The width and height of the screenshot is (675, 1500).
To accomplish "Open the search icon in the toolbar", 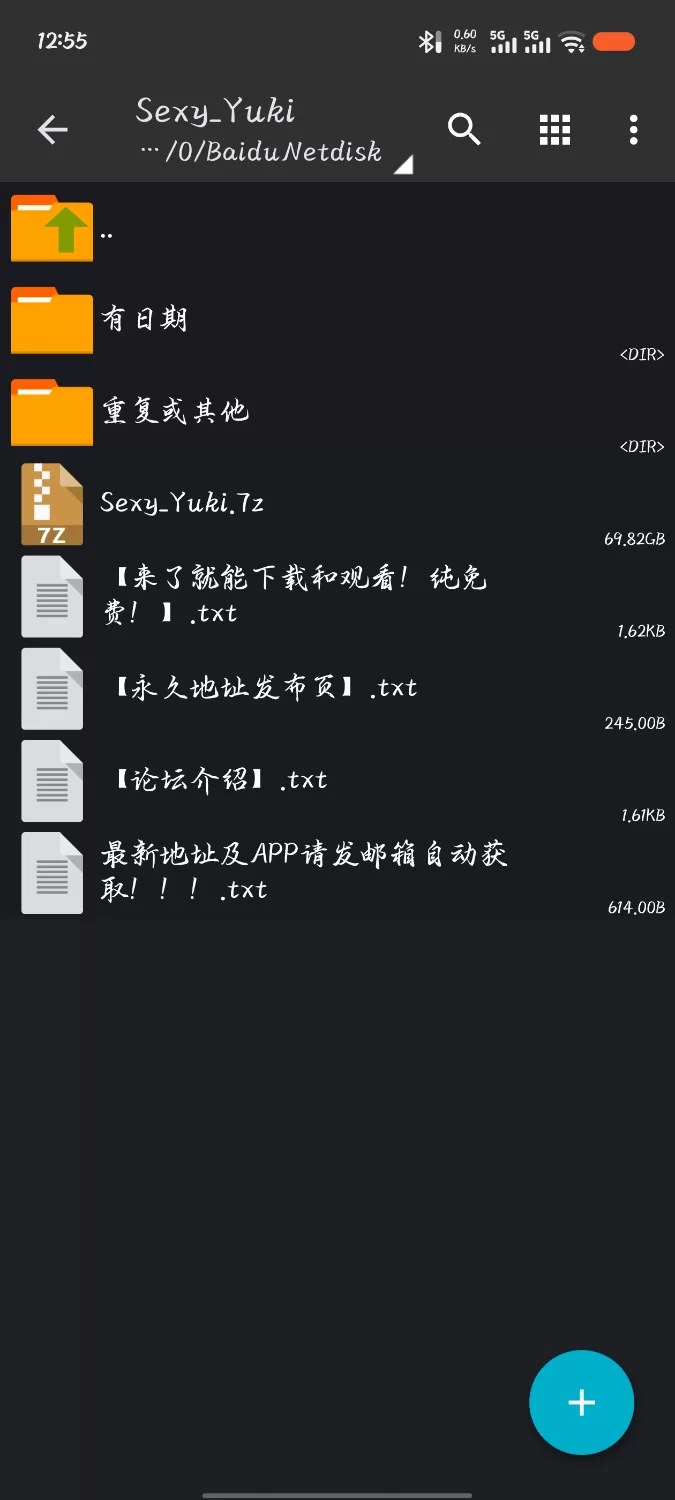I will pos(464,129).
